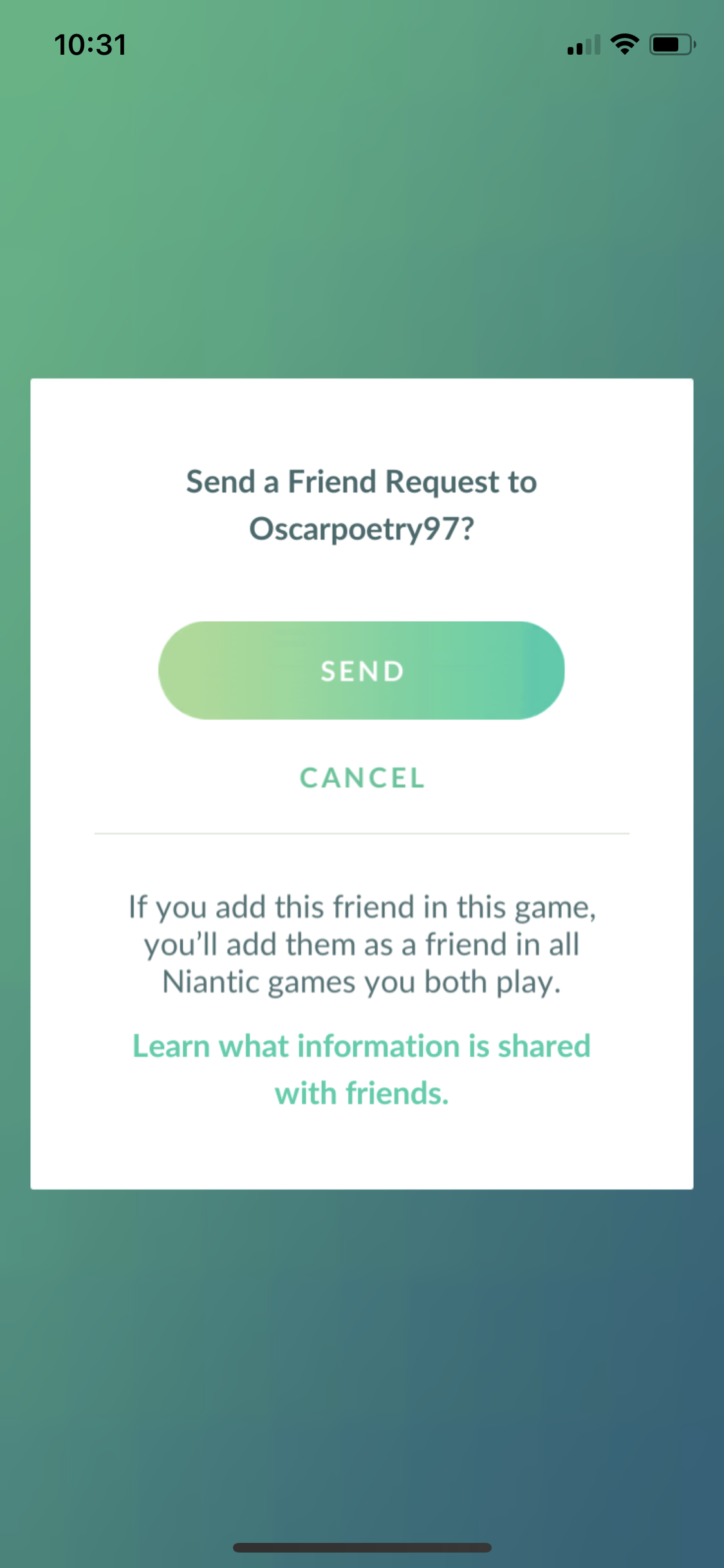Cancel the friend request dialog
Viewport: 724px width, 1568px height.
click(362, 778)
